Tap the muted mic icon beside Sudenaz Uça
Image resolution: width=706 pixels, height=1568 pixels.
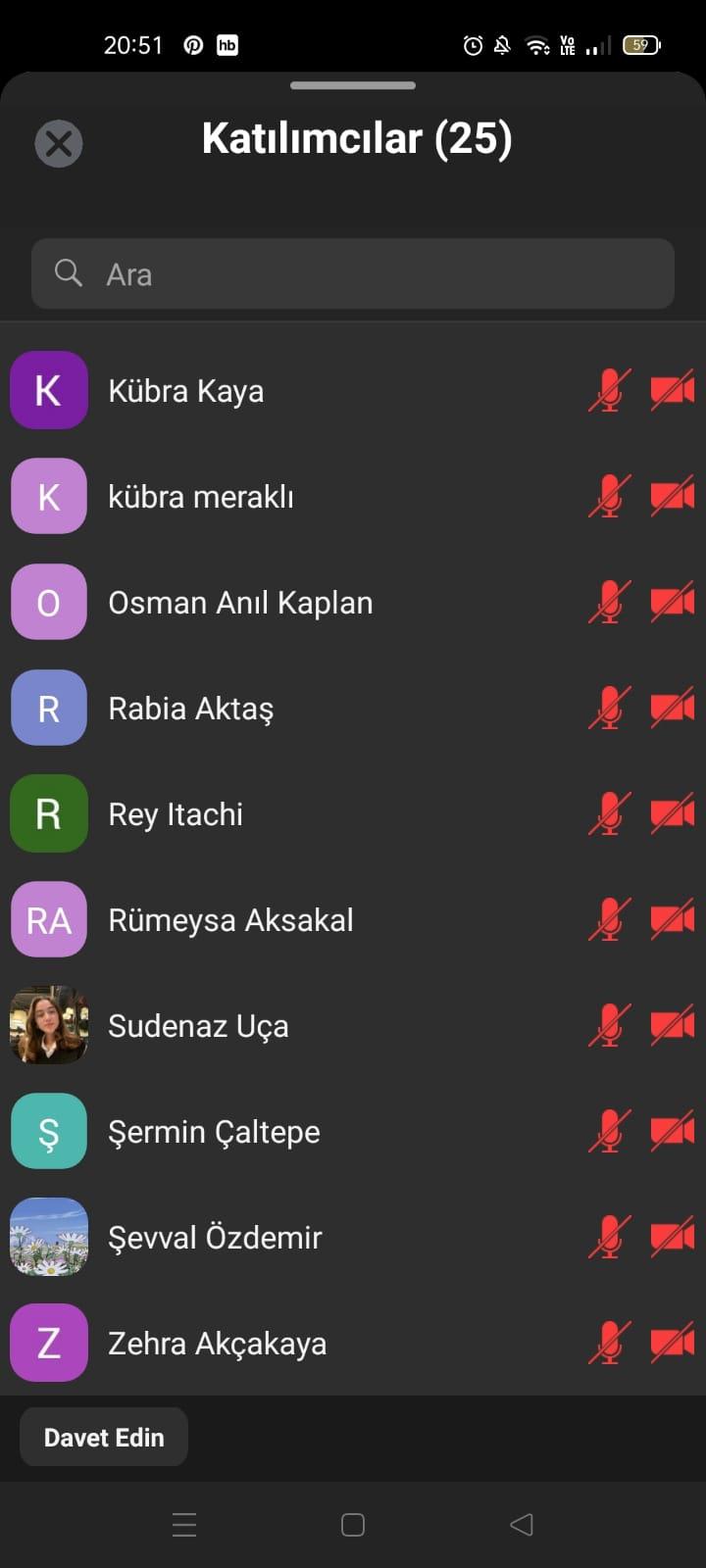pyautogui.click(x=609, y=1025)
